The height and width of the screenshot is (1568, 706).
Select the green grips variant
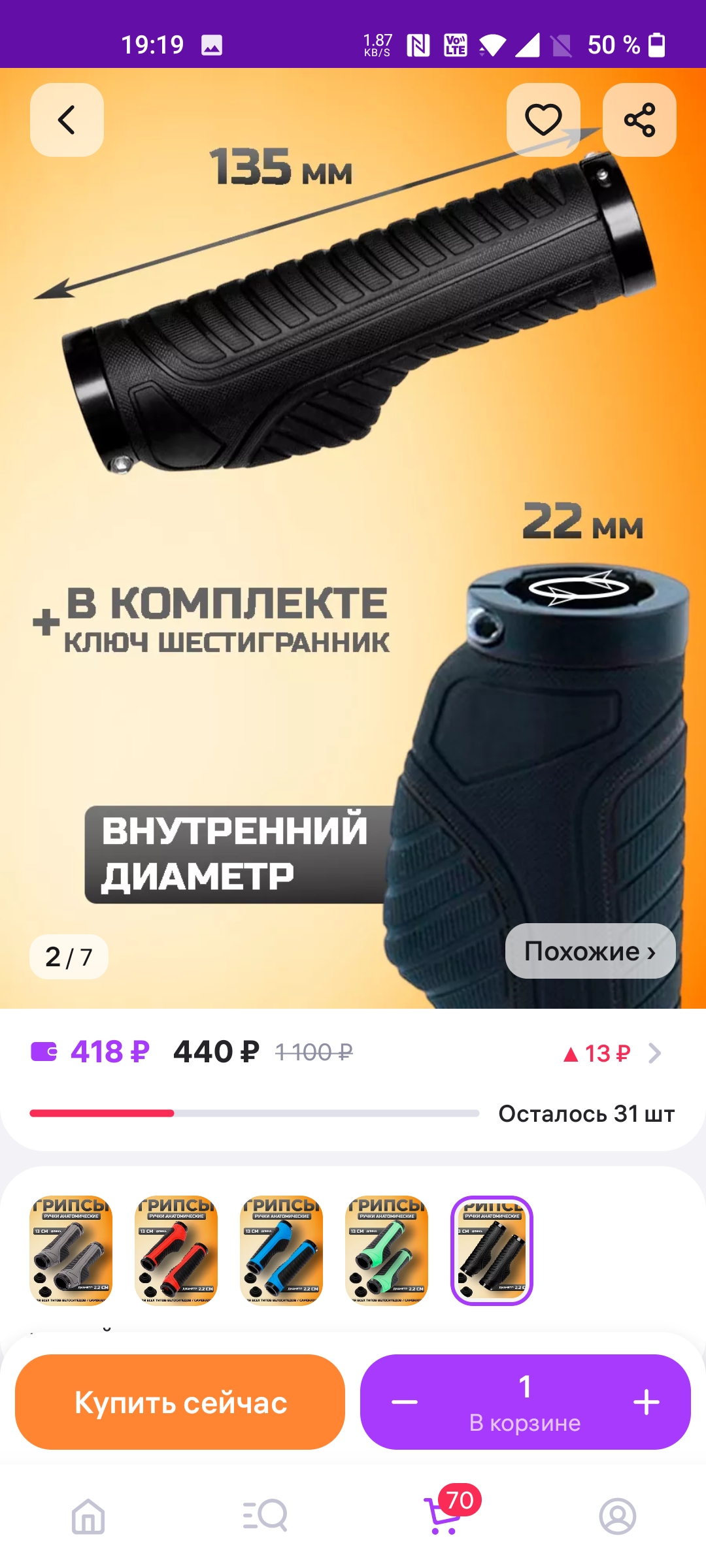tap(387, 1250)
